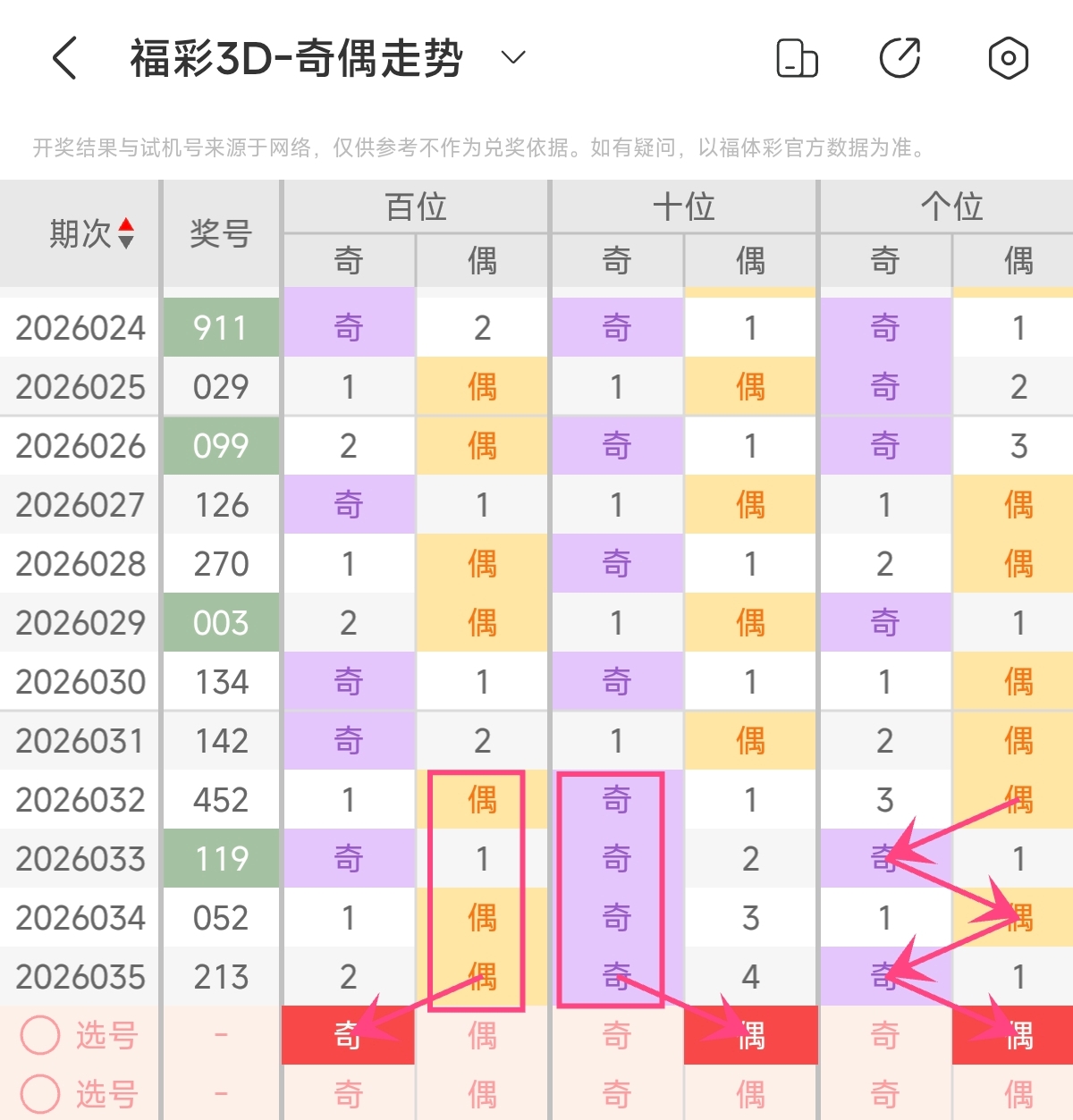Tap the screen rotation icon
This screenshot has height=1120, width=1073.
[797, 58]
